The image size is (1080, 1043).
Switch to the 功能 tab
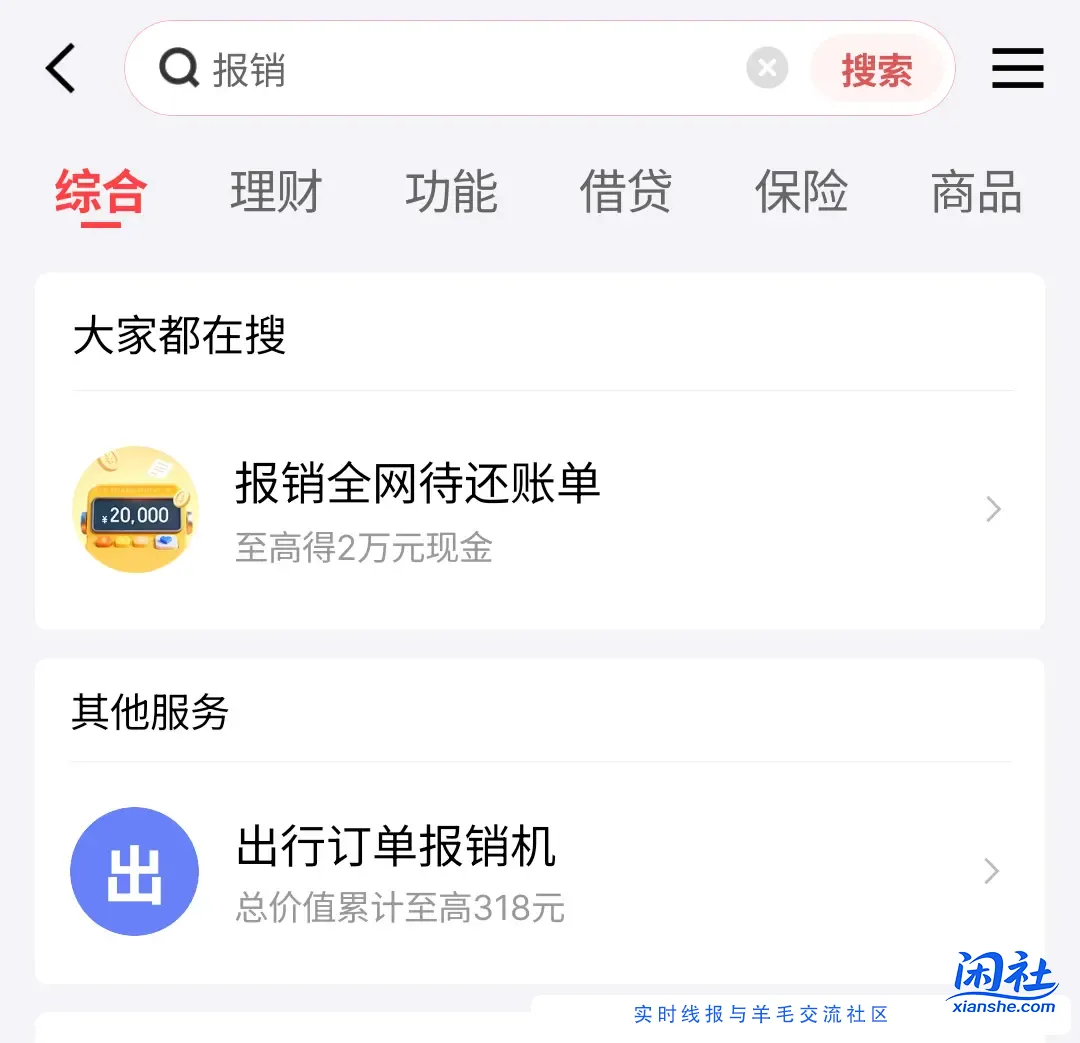click(451, 192)
